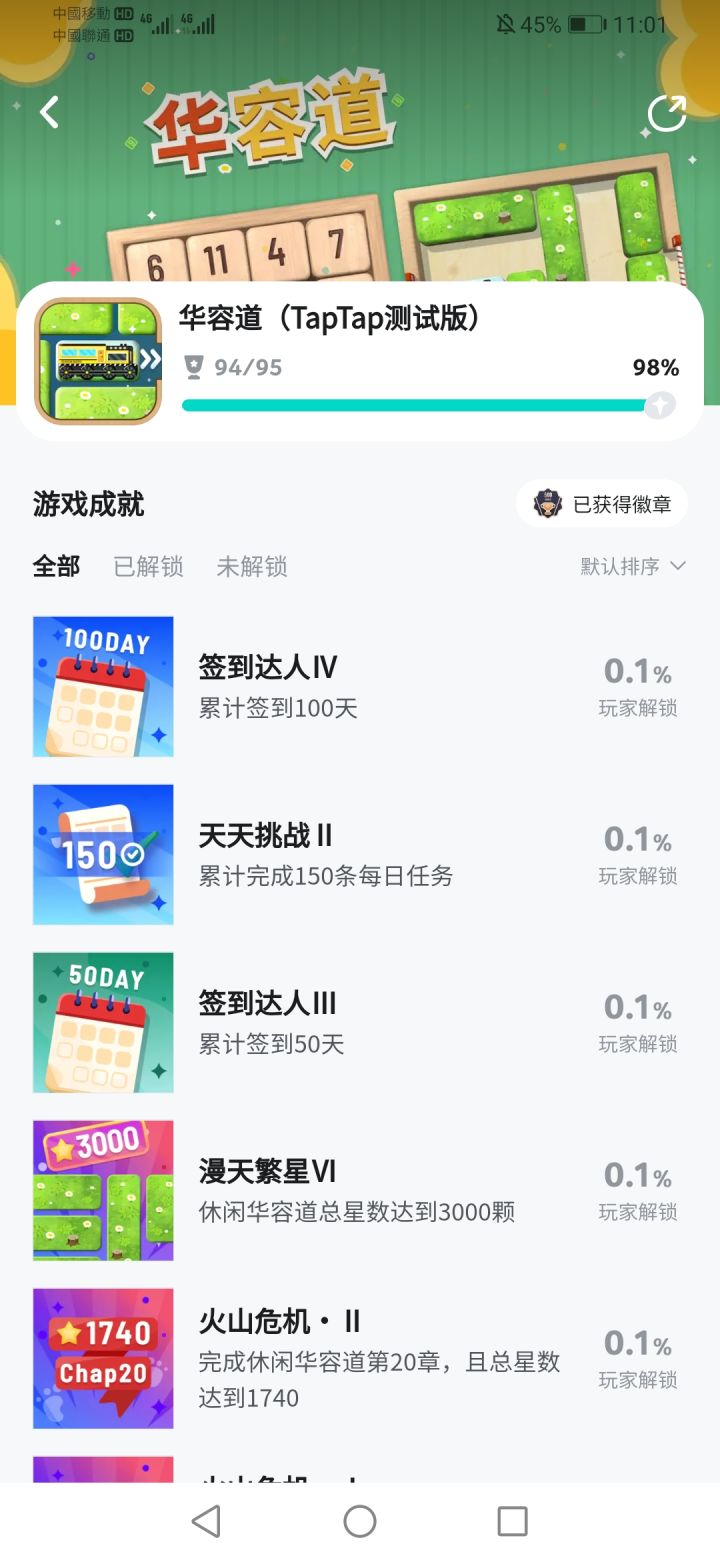Screen dimensions: 720x1560
Task: Open the 华容道（TapTap测试版）game card
Action: (x=360, y=361)
